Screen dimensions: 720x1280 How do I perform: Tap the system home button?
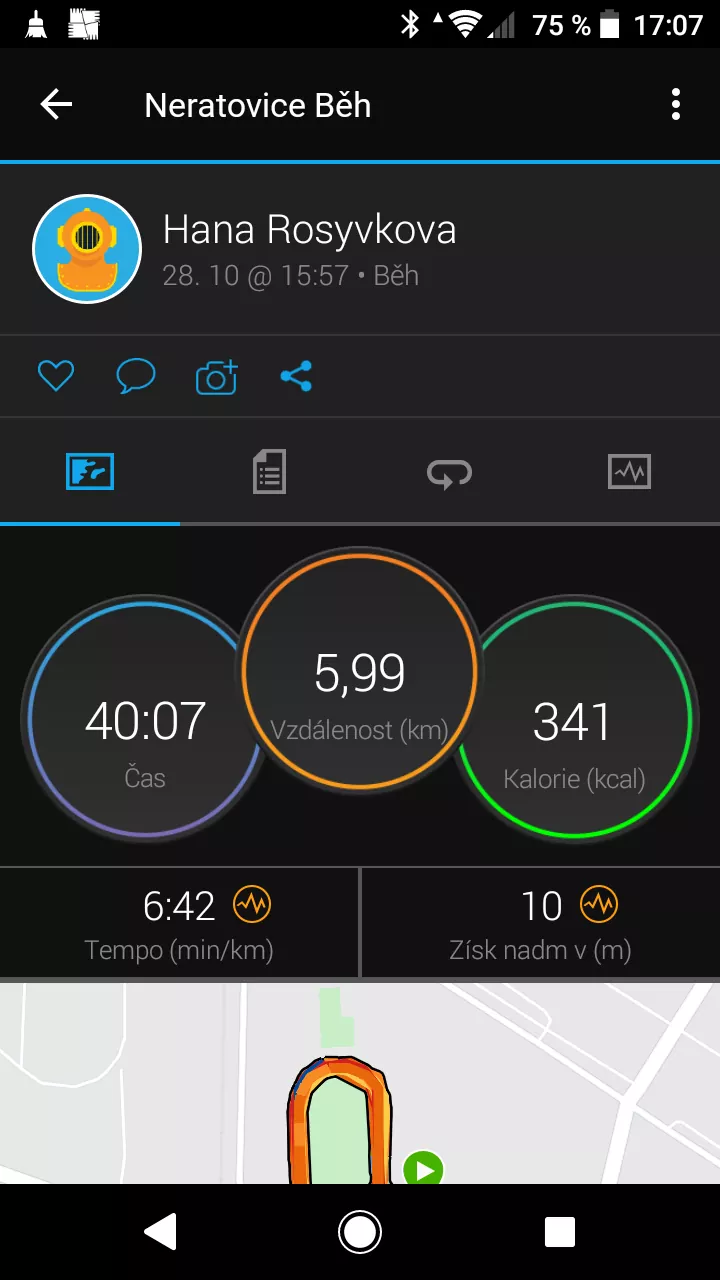(360, 1232)
